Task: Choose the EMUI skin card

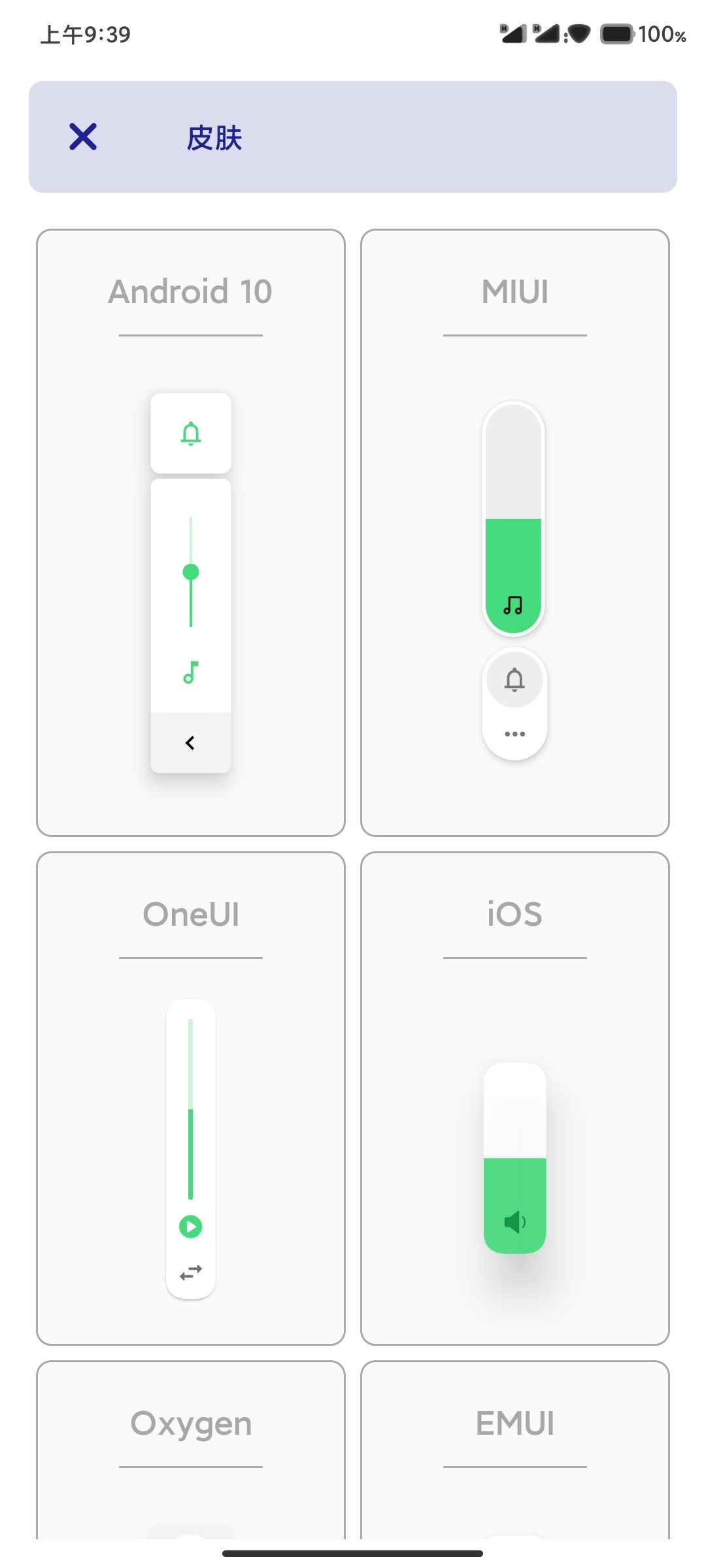Action: (x=515, y=1450)
